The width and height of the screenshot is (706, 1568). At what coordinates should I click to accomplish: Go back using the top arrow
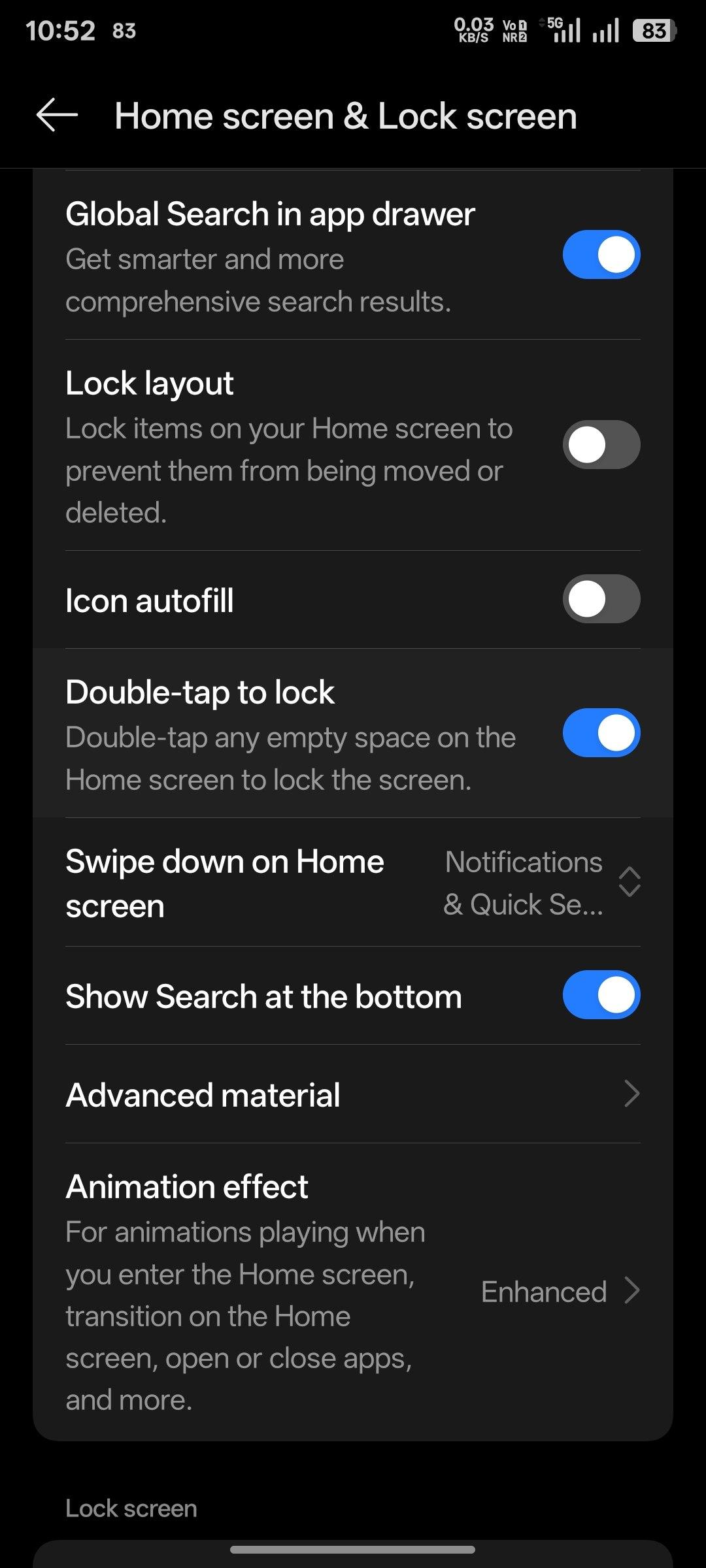(x=57, y=116)
